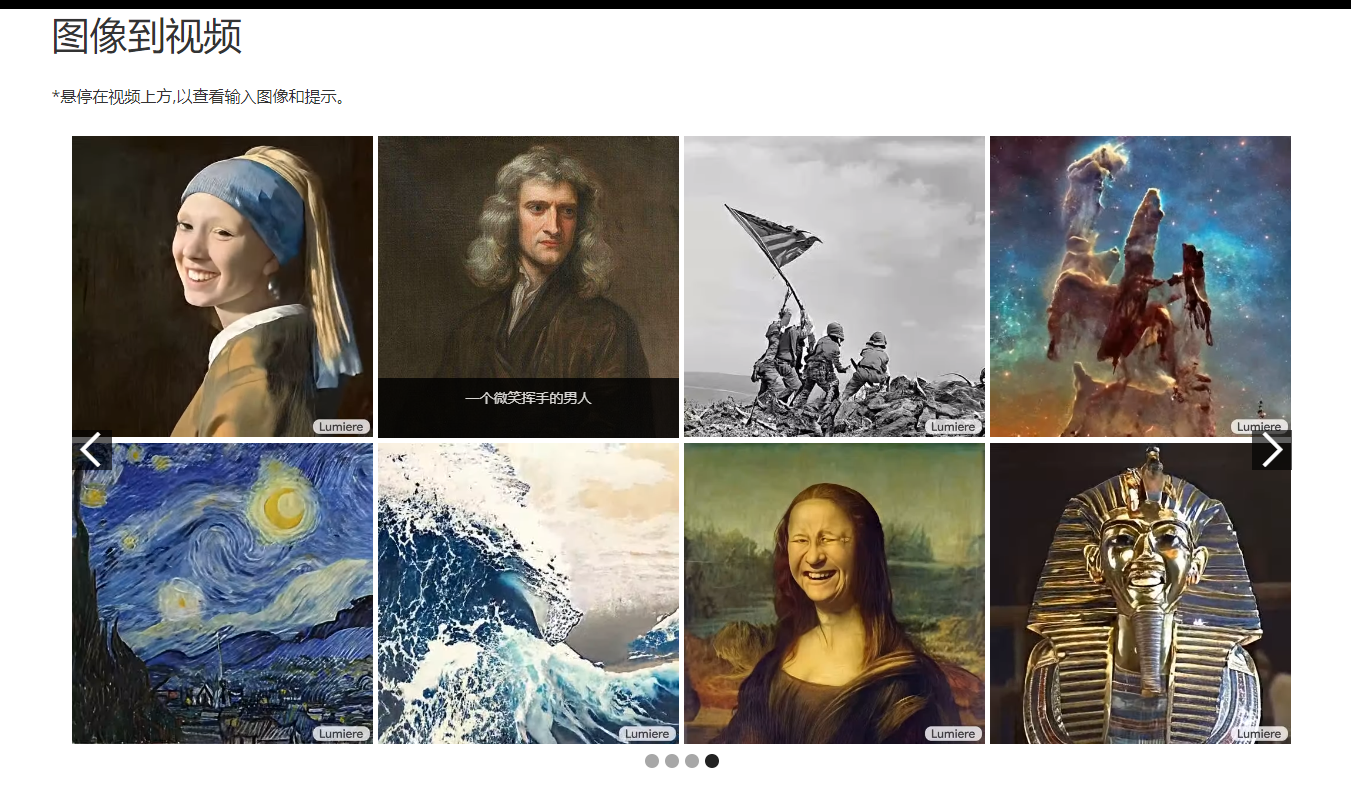Image resolution: width=1351 pixels, height=786 pixels.
Task: Go to the previous carousel slide
Action: pyautogui.click(x=91, y=450)
